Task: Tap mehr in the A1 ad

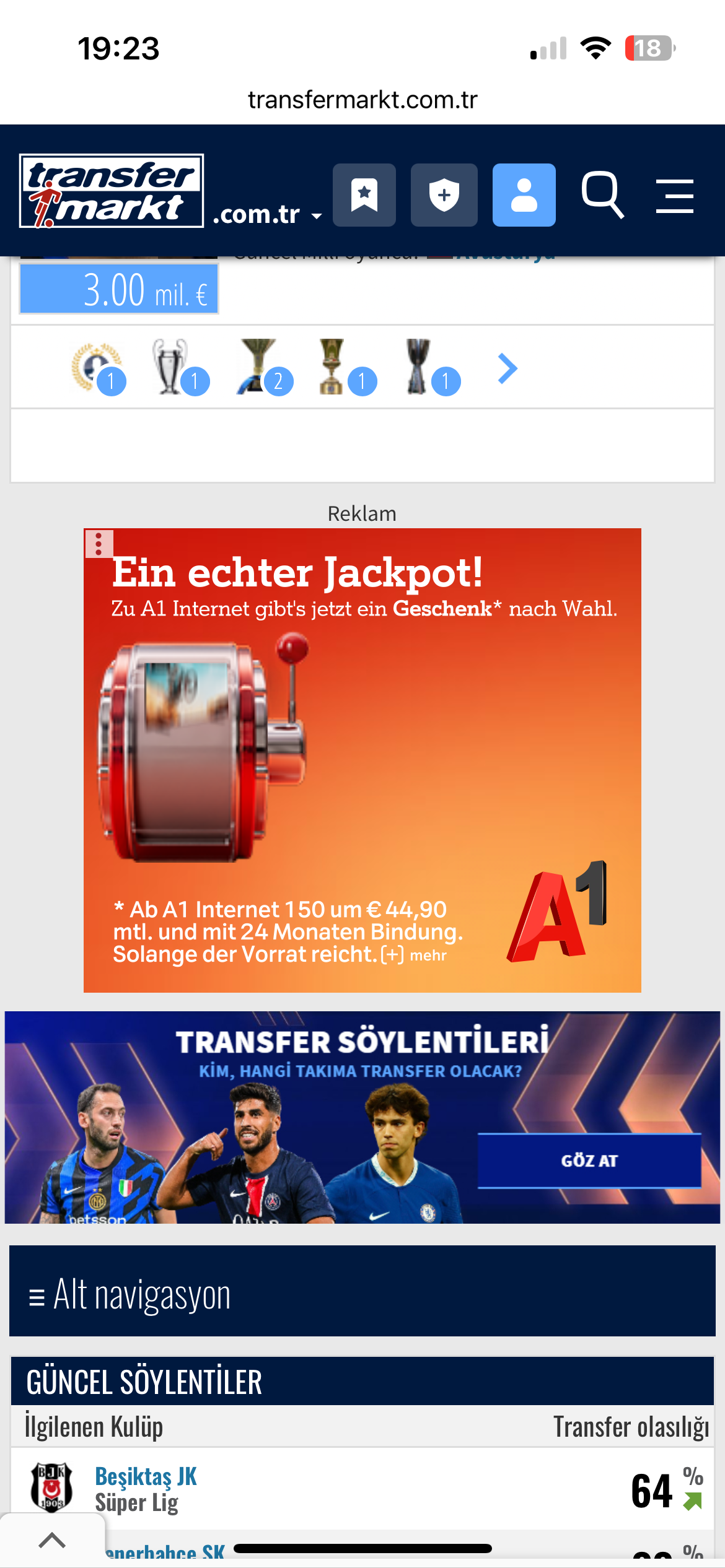Action: coord(428,956)
